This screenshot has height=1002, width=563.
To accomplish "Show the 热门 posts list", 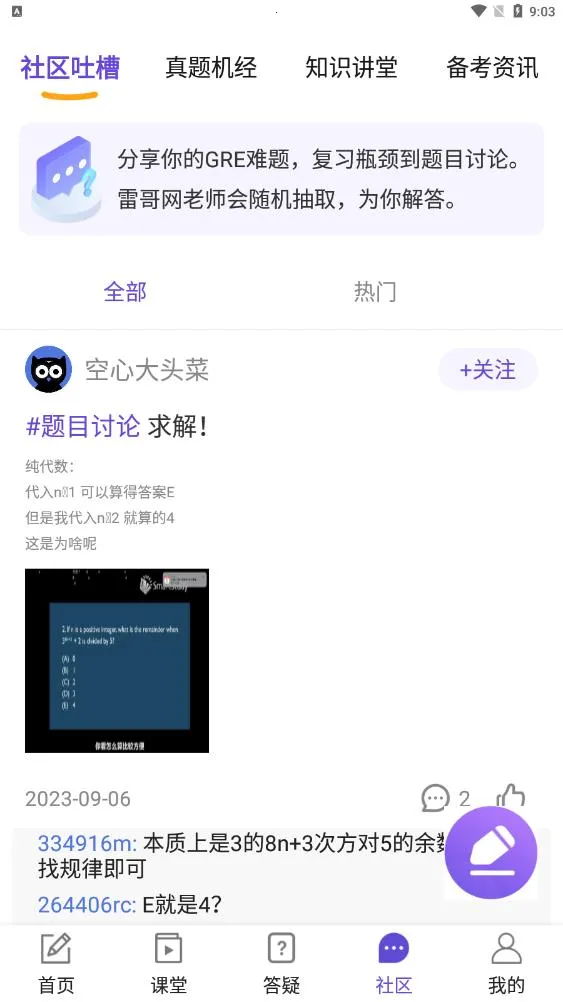I will 375,291.
